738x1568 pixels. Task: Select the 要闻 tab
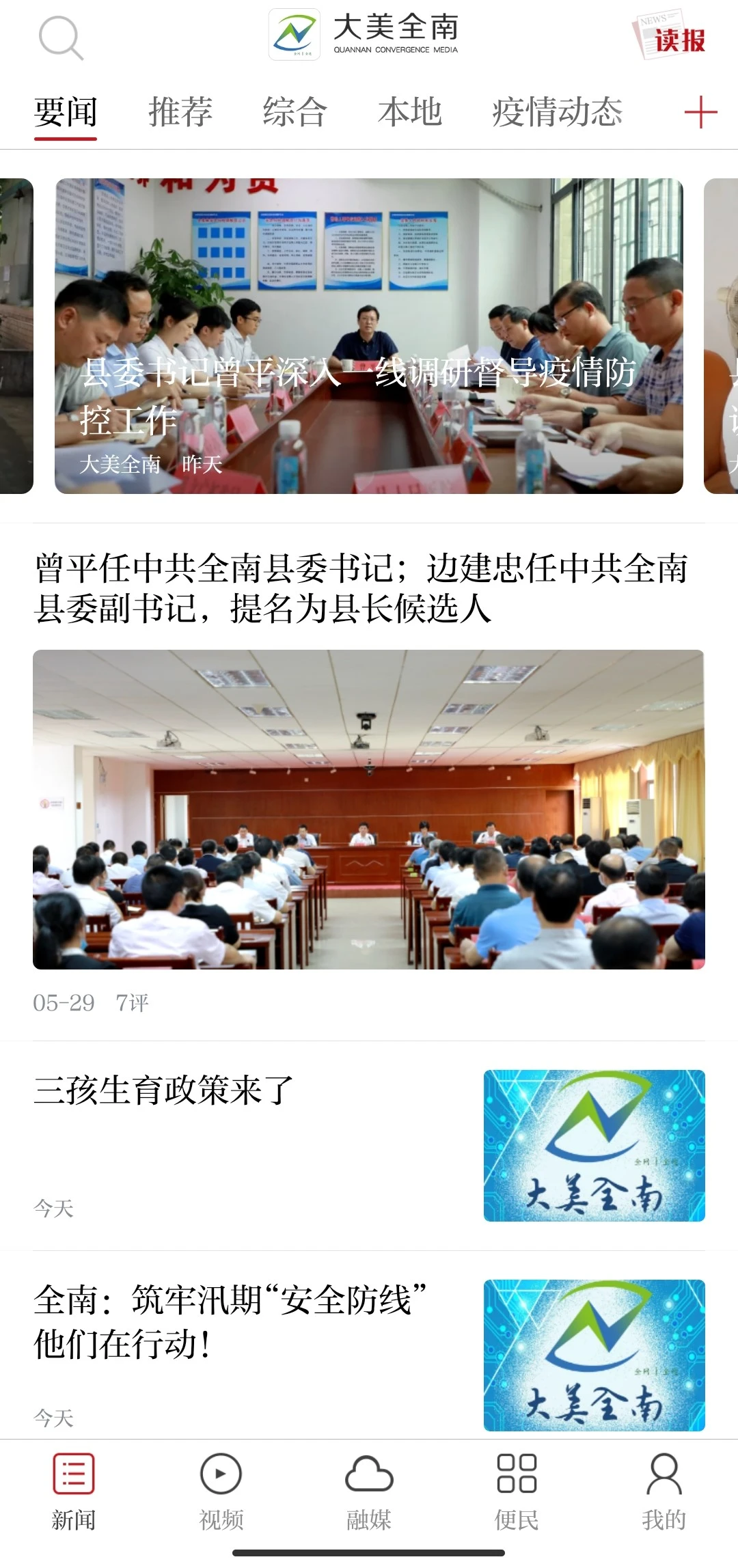point(66,112)
